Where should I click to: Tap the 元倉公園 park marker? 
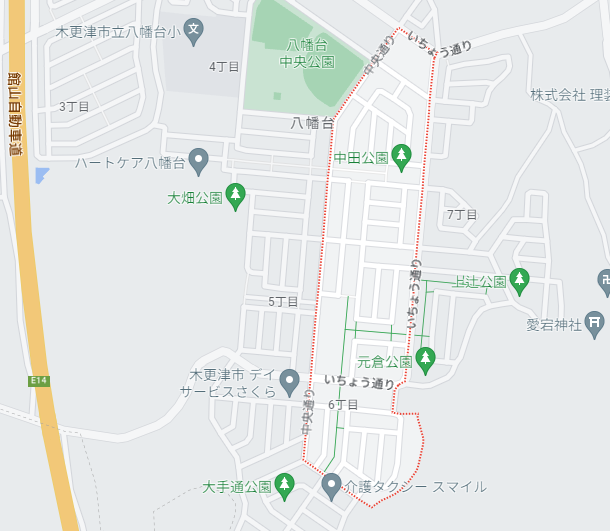coord(426,359)
